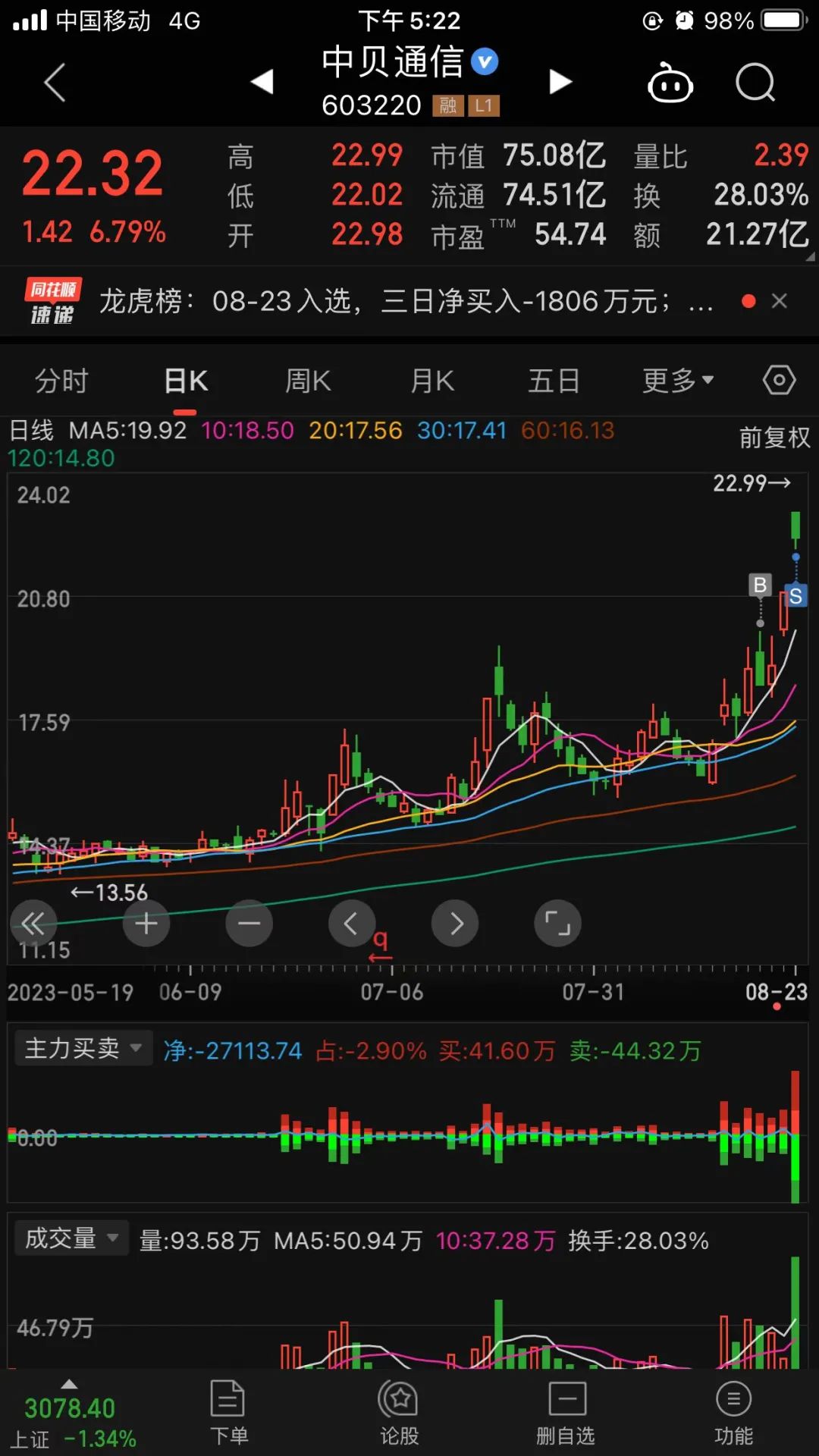Dismiss the 龙虎榜 news banner
The image size is (819, 1456).
point(779,301)
